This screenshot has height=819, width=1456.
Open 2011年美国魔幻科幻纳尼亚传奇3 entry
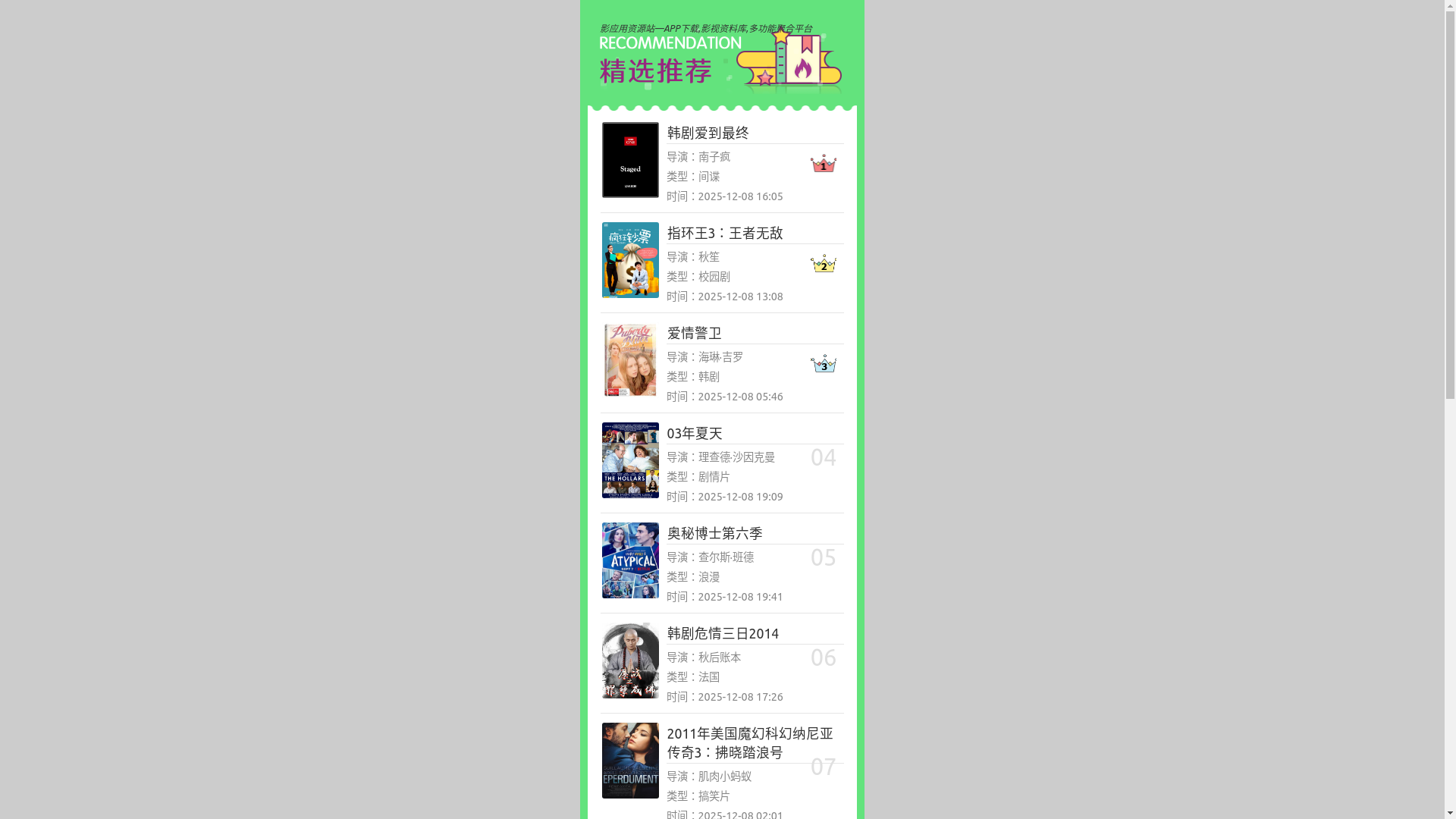(748, 742)
